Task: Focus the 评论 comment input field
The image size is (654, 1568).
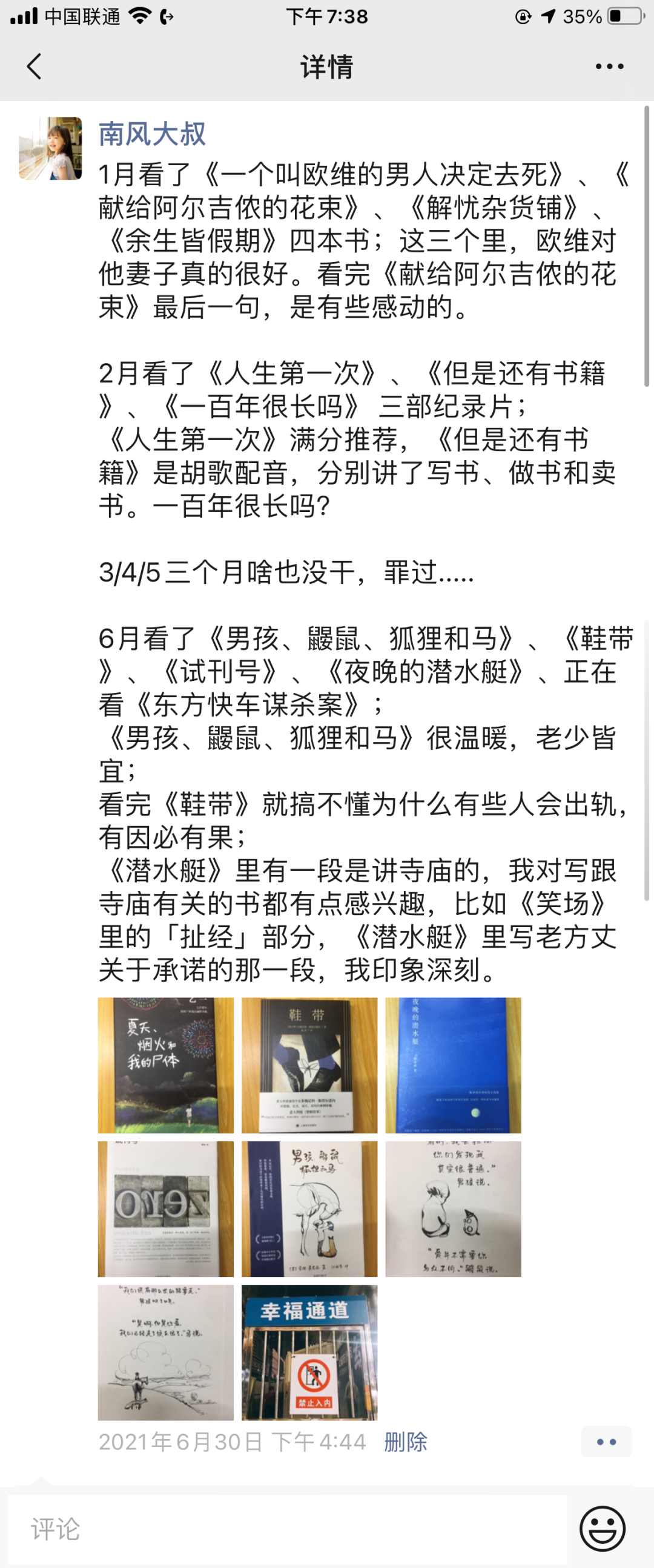Action: pyautogui.click(x=286, y=1529)
